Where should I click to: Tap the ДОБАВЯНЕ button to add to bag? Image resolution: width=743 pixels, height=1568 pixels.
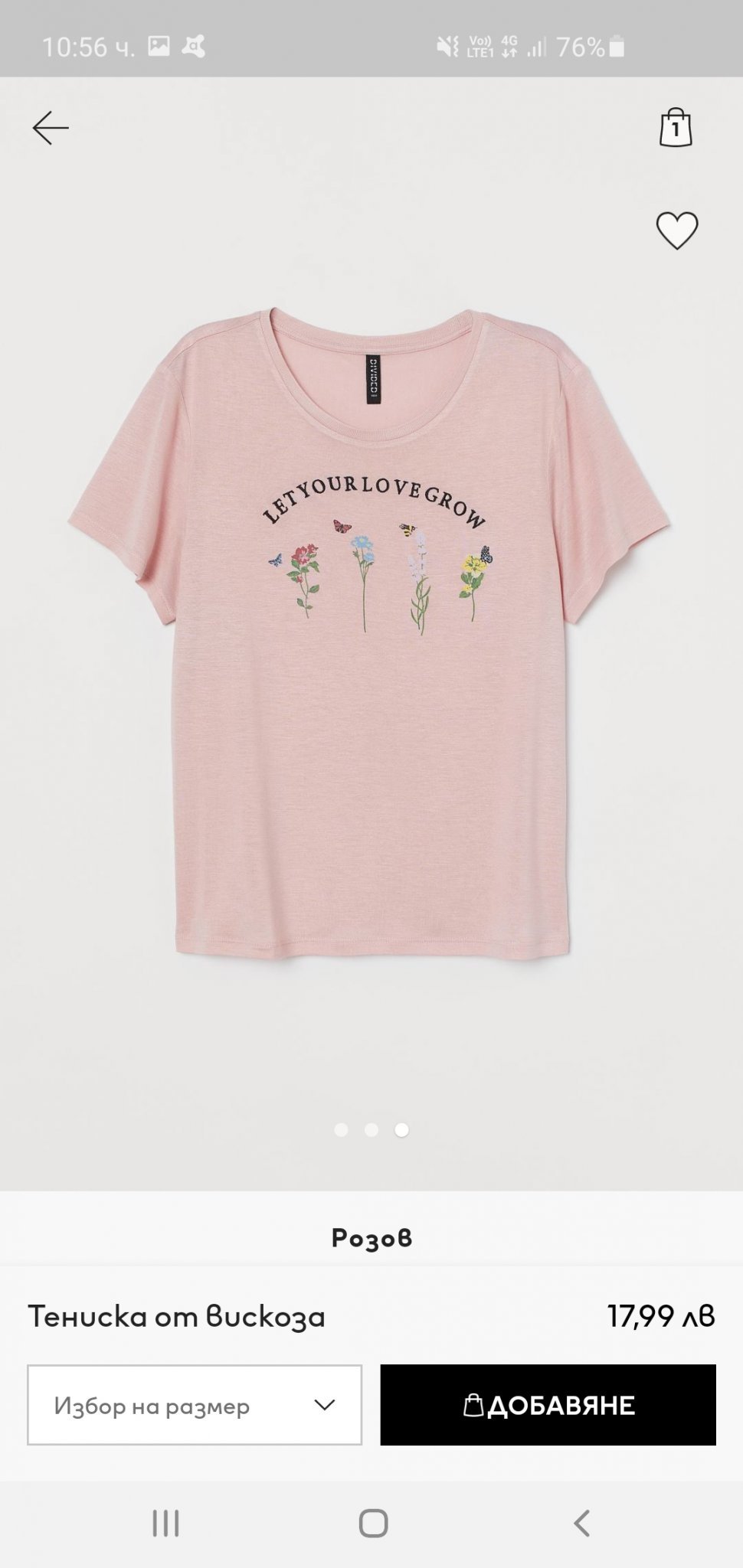pos(548,1405)
